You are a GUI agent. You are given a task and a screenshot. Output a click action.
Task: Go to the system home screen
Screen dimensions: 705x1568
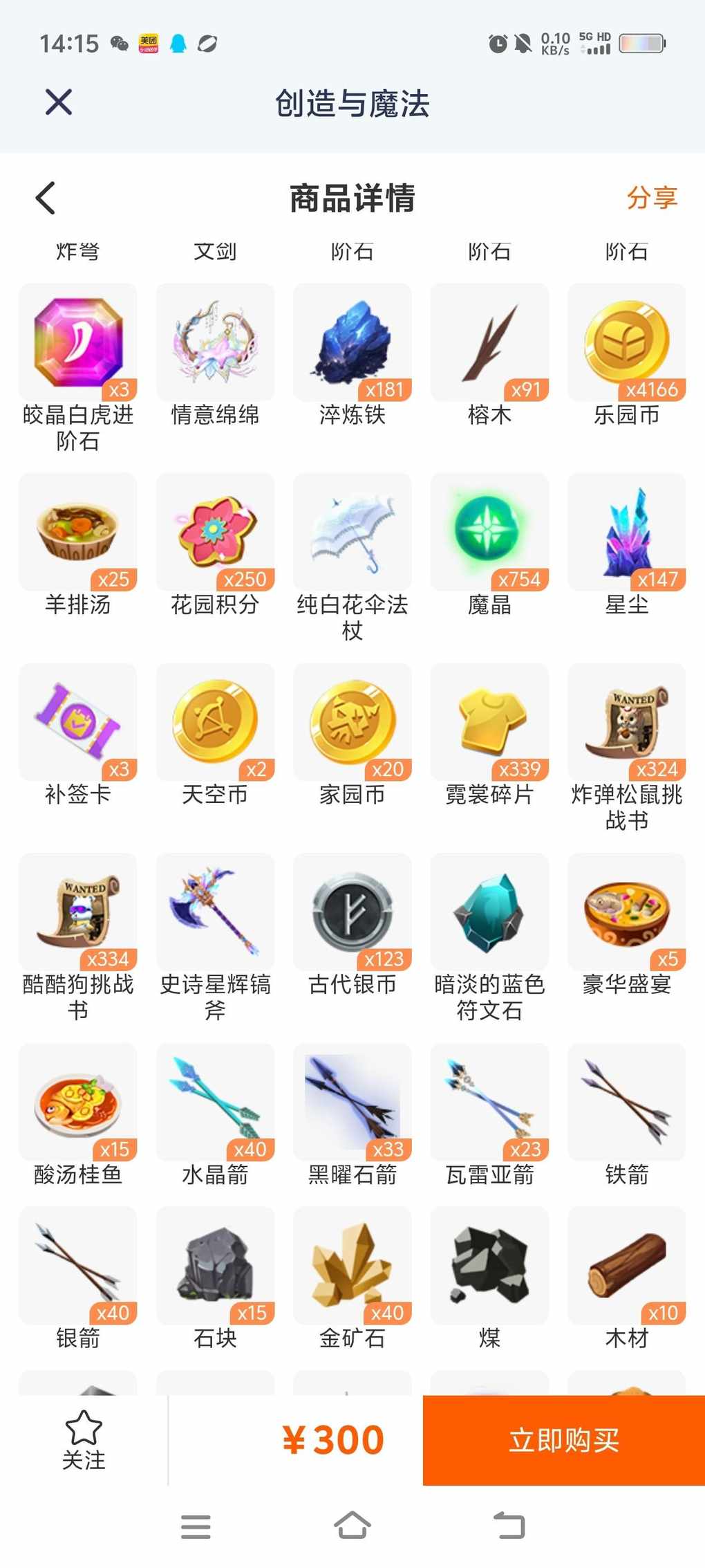coord(352,1526)
